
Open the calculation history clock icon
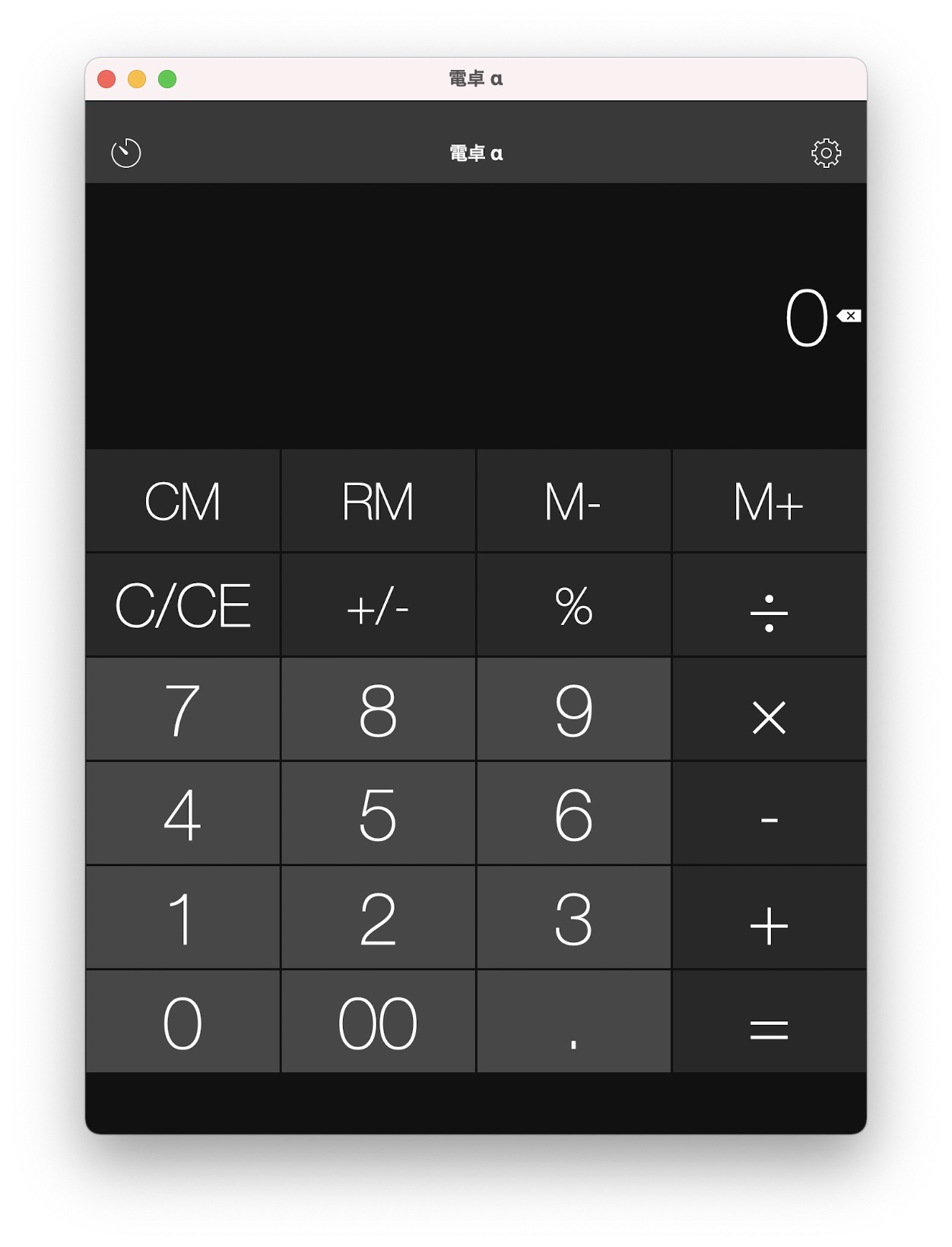coord(126,153)
